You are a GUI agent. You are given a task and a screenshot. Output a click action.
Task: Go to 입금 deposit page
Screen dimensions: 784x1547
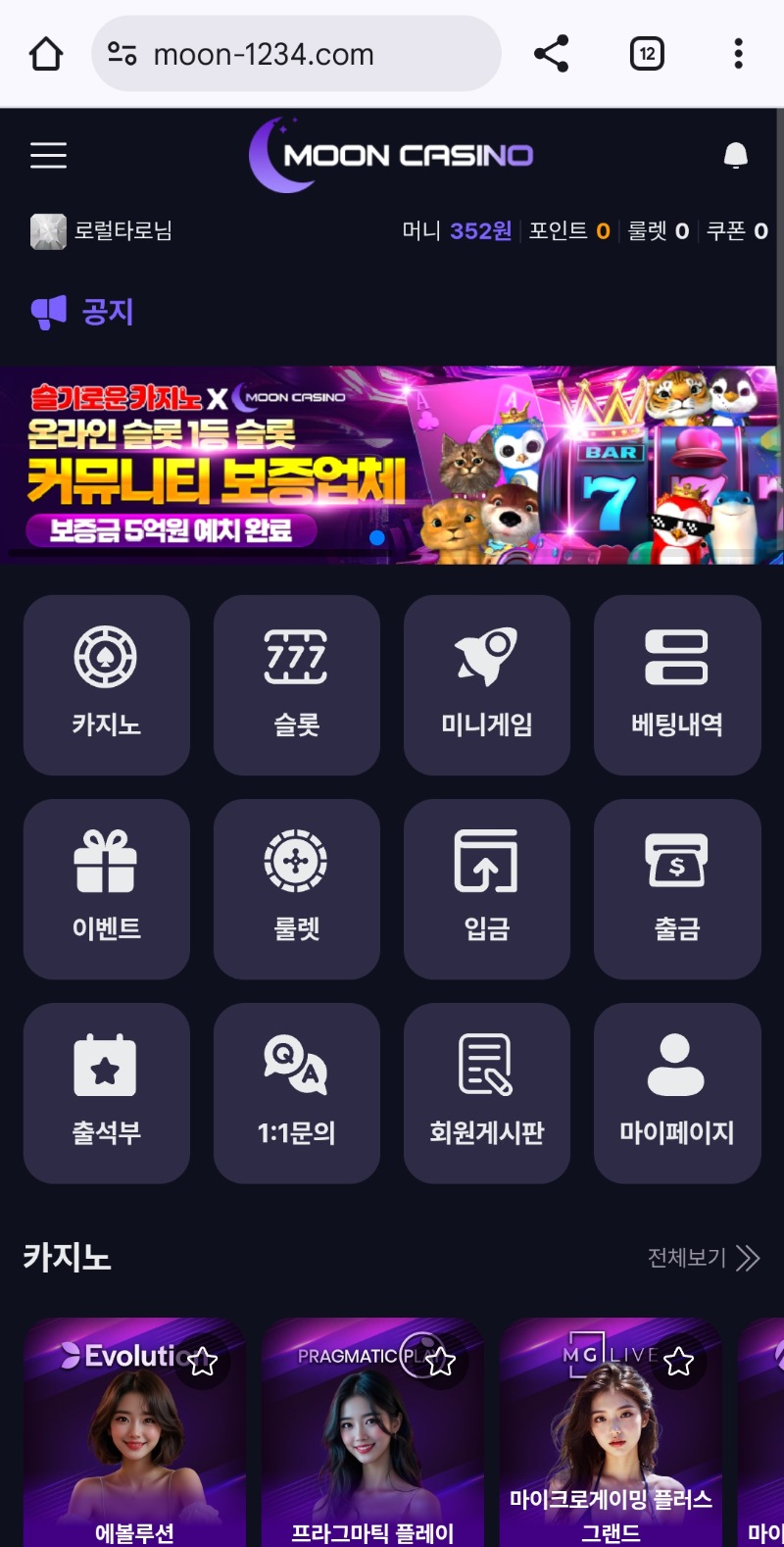click(487, 888)
